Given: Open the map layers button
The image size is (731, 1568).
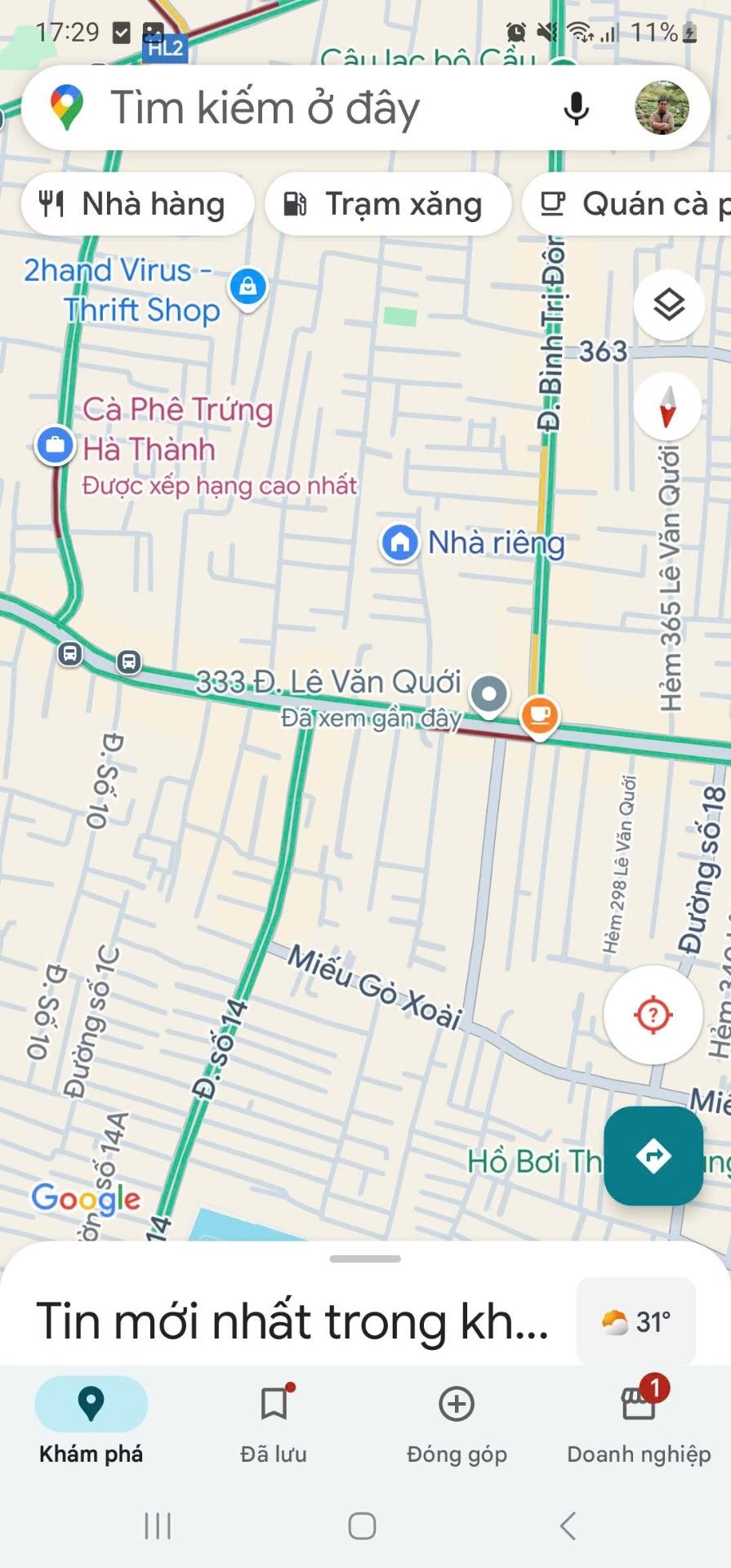Looking at the screenshot, I should click(x=668, y=305).
